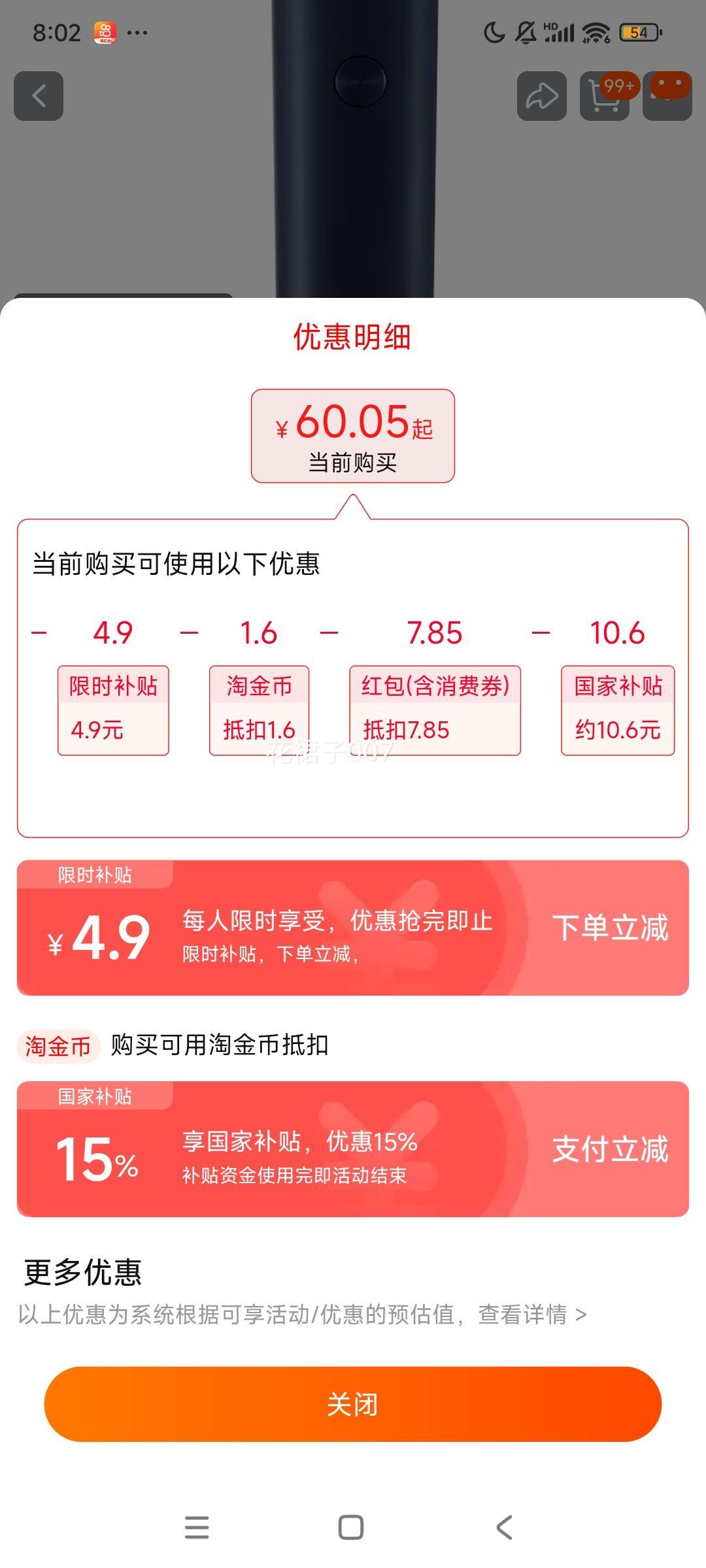Open the shopping cart
706x1568 pixels.
tap(605, 96)
